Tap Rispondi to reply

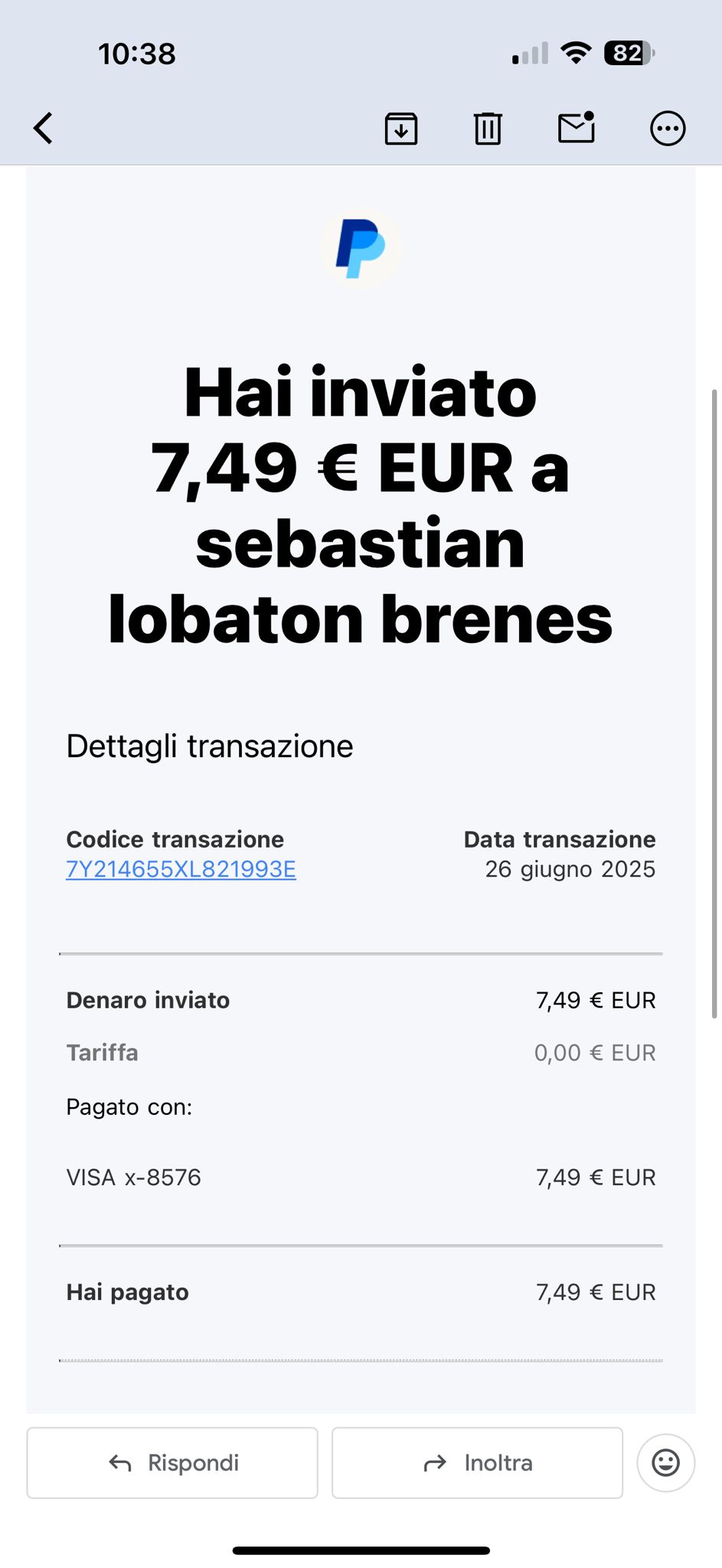[x=172, y=1462]
